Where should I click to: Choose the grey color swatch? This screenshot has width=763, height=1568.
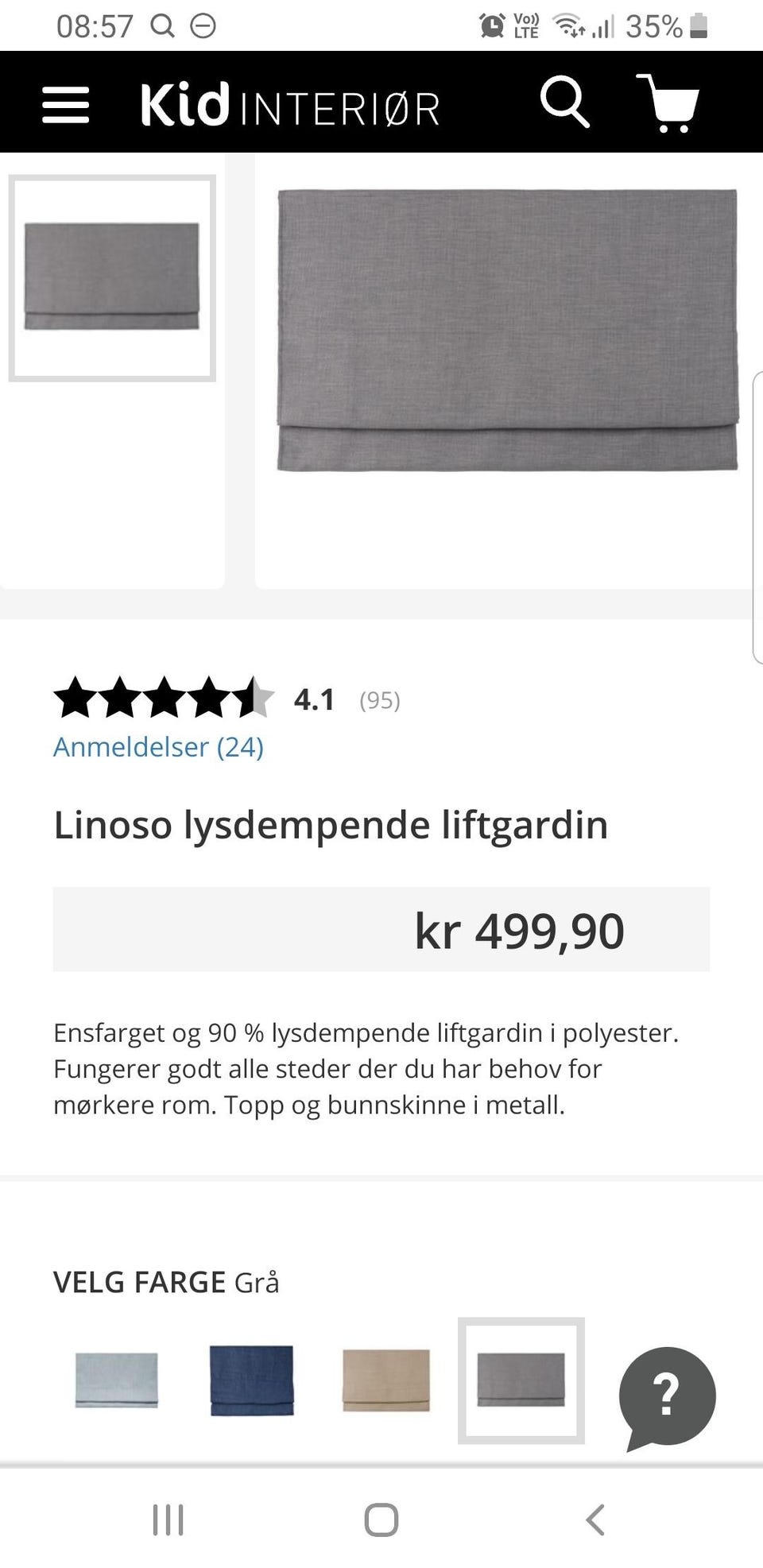pos(521,1380)
